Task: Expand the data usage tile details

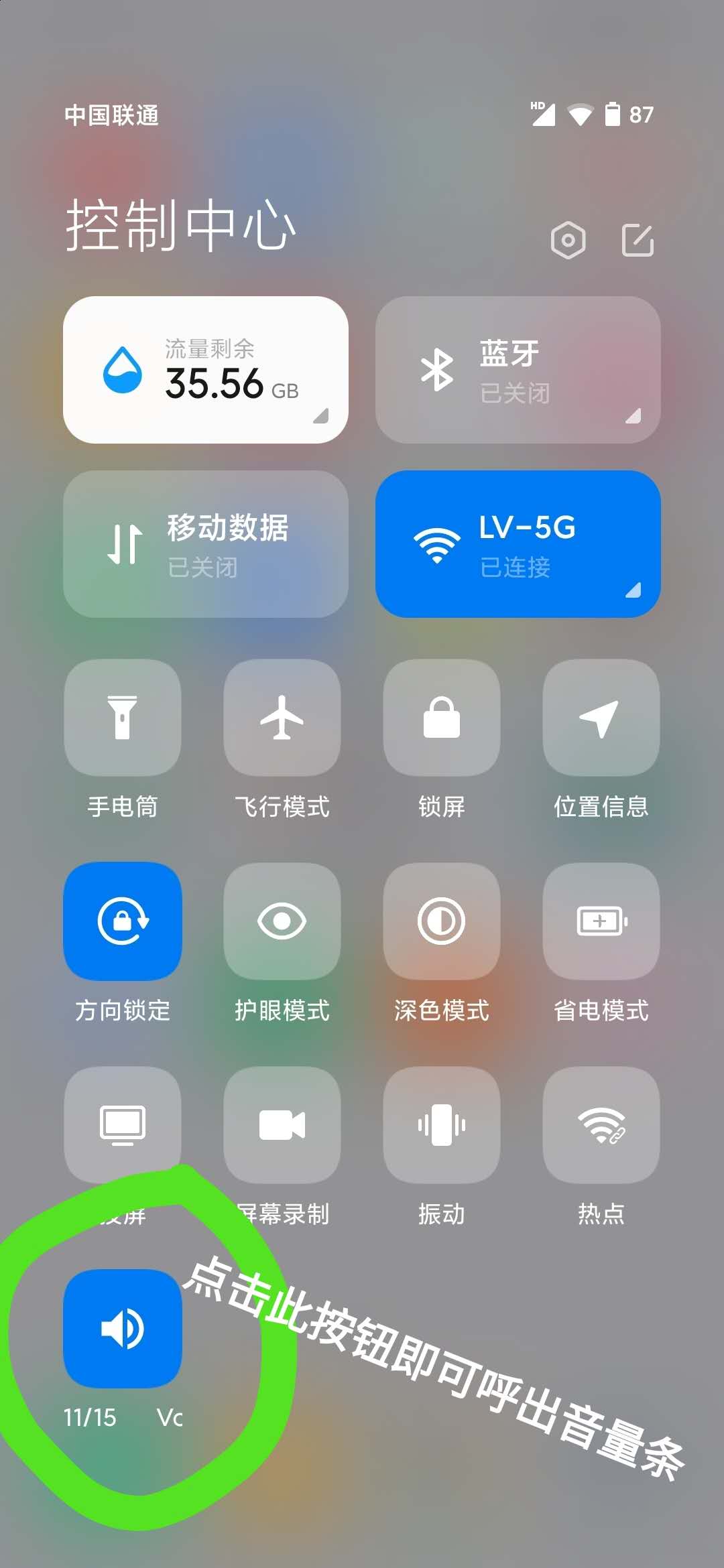Action: (x=322, y=415)
